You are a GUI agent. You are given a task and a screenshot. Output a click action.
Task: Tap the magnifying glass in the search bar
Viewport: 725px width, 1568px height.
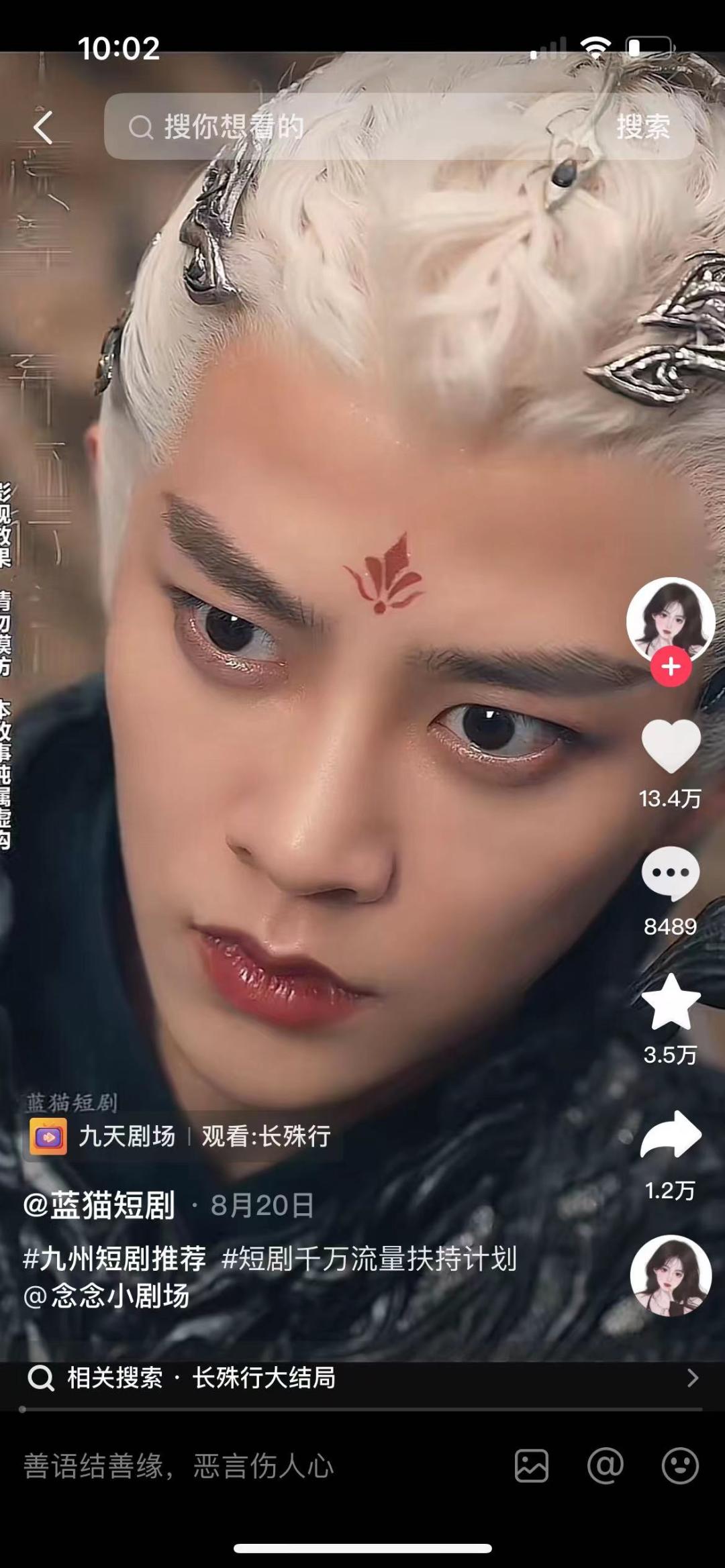click(x=140, y=127)
